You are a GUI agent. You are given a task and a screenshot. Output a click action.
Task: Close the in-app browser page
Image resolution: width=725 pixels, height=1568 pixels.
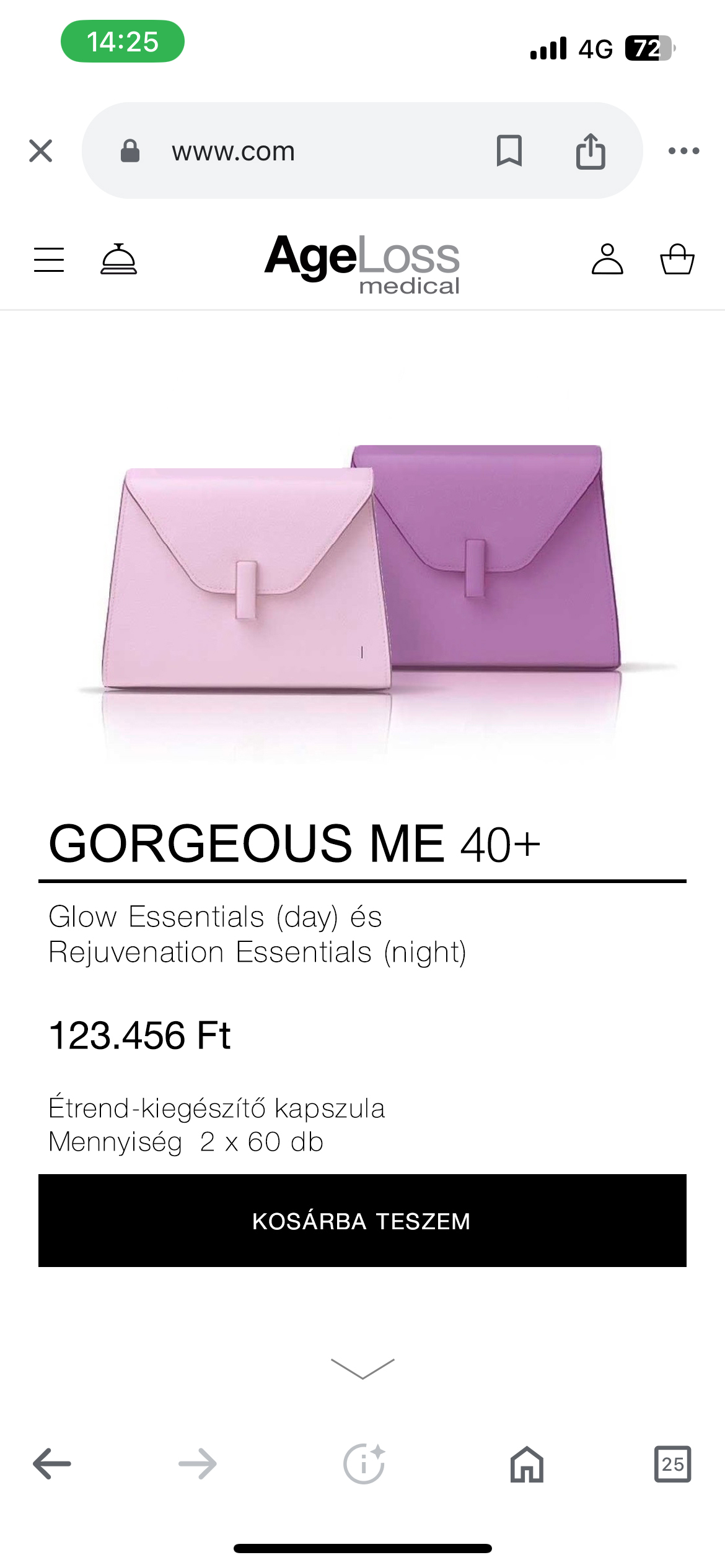click(41, 150)
